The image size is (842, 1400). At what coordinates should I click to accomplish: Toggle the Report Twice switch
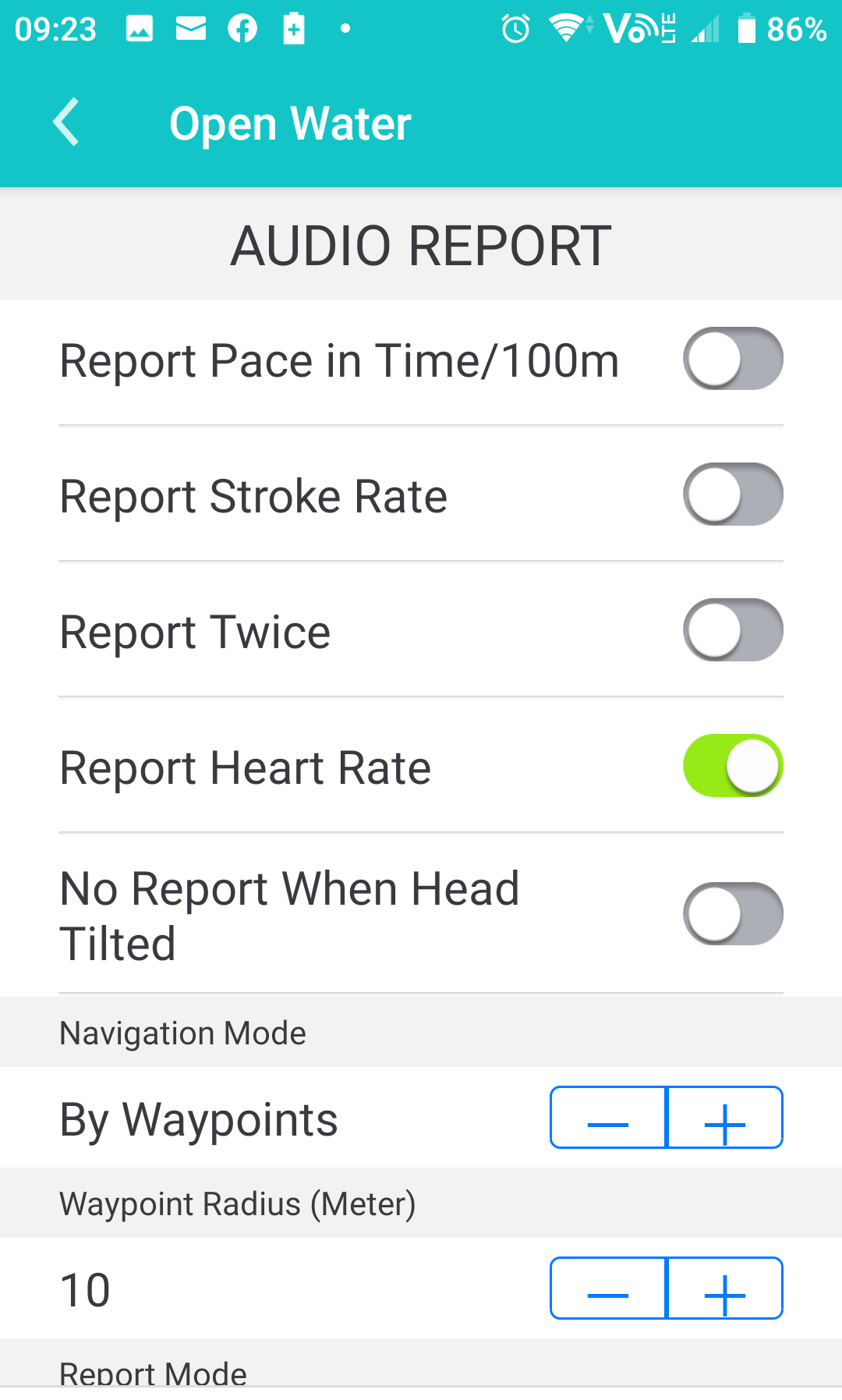(733, 630)
